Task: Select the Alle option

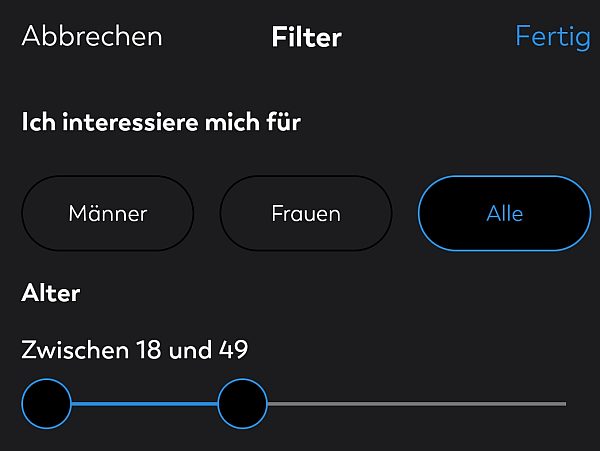Action: [x=504, y=213]
